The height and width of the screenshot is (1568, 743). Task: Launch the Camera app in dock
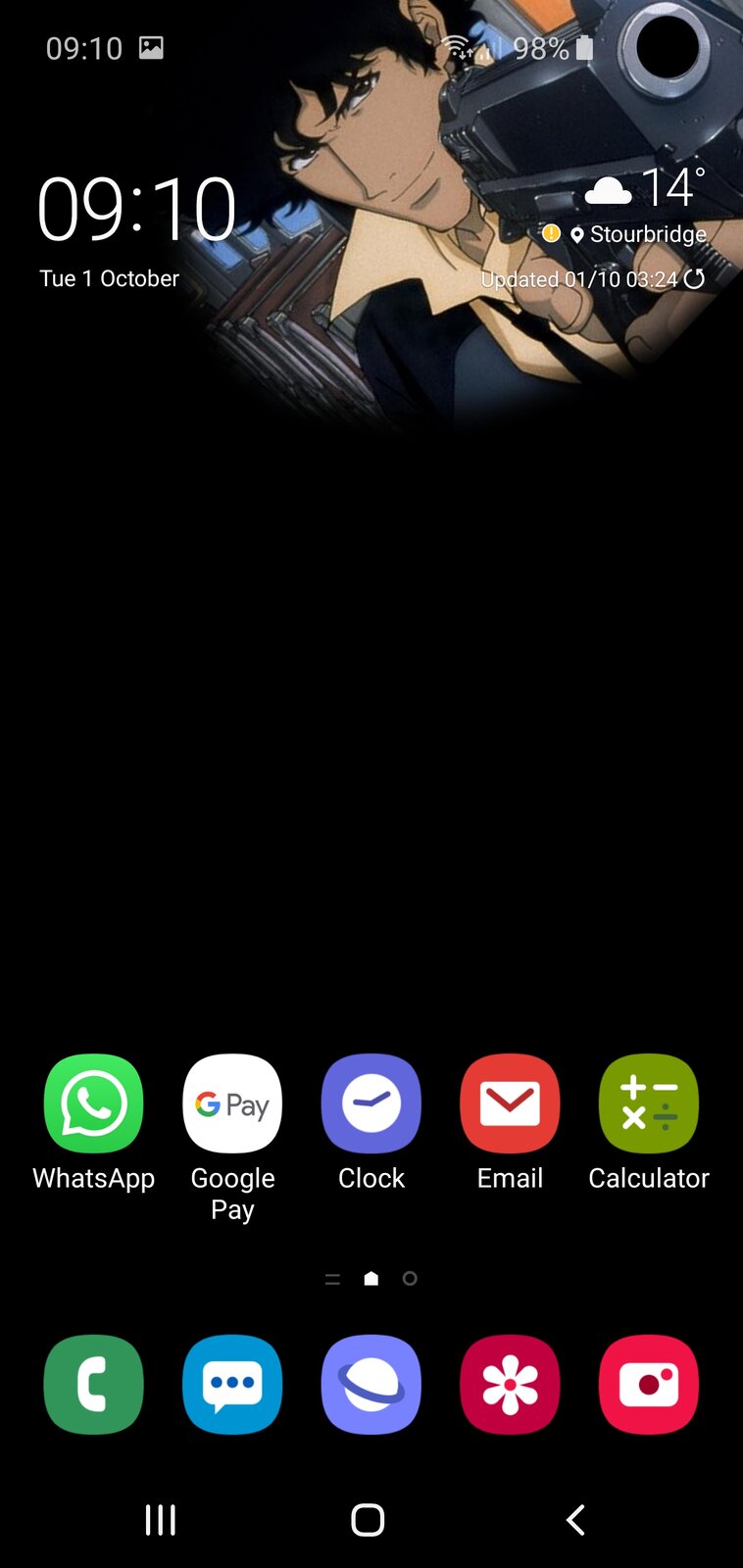[x=648, y=1384]
